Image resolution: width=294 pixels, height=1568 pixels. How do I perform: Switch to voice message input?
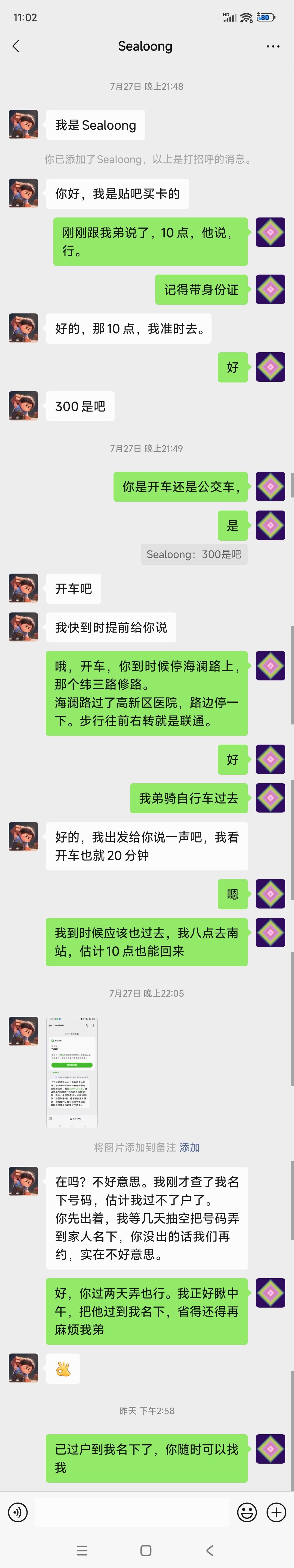pos(18,1512)
